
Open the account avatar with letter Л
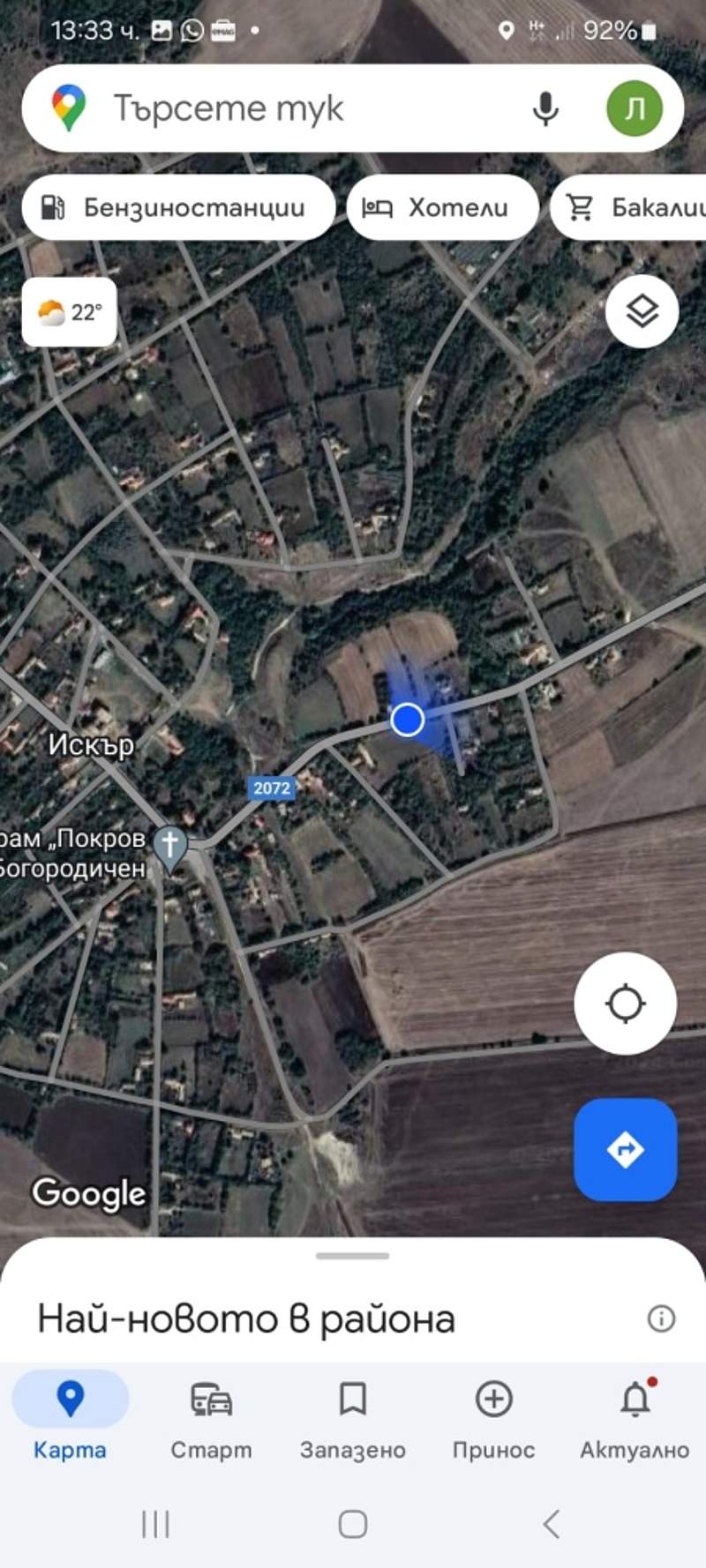[x=634, y=108]
